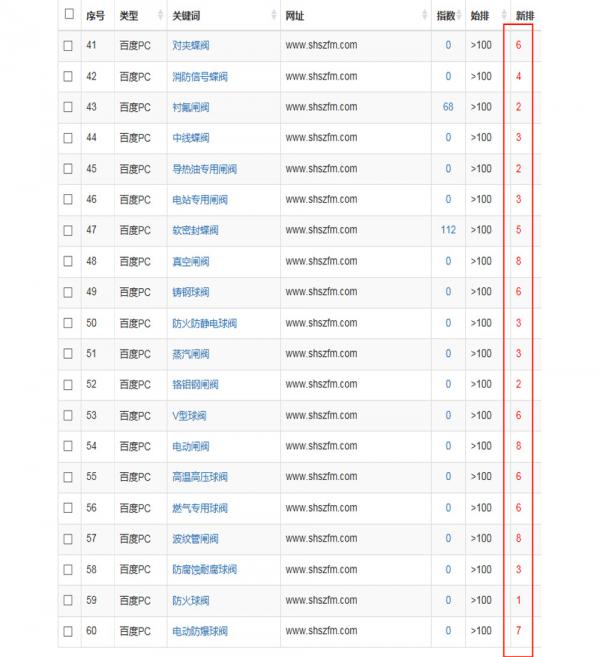Select the checkbox for row 58

pos(68,570)
